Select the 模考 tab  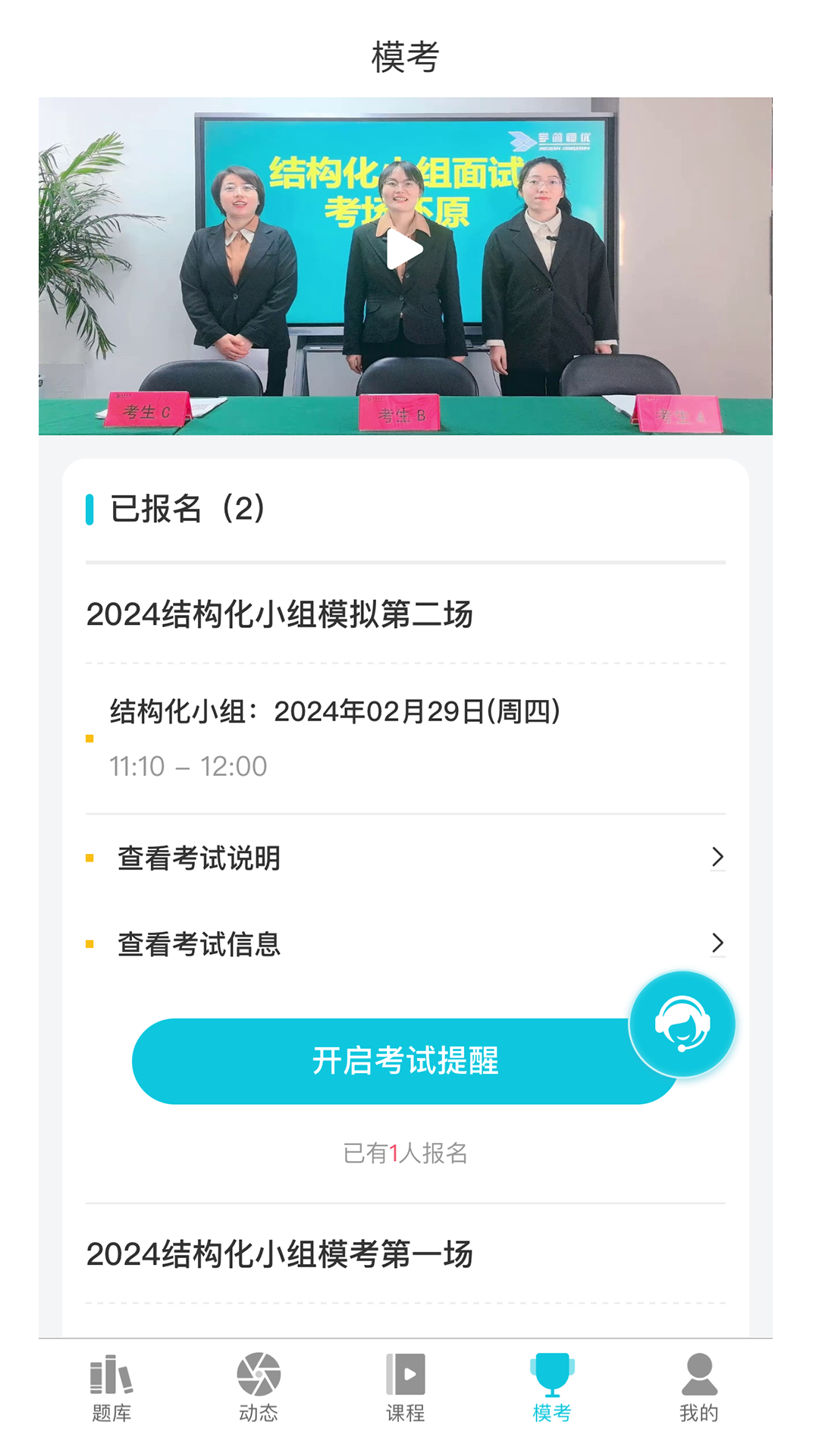point(552,1387)
